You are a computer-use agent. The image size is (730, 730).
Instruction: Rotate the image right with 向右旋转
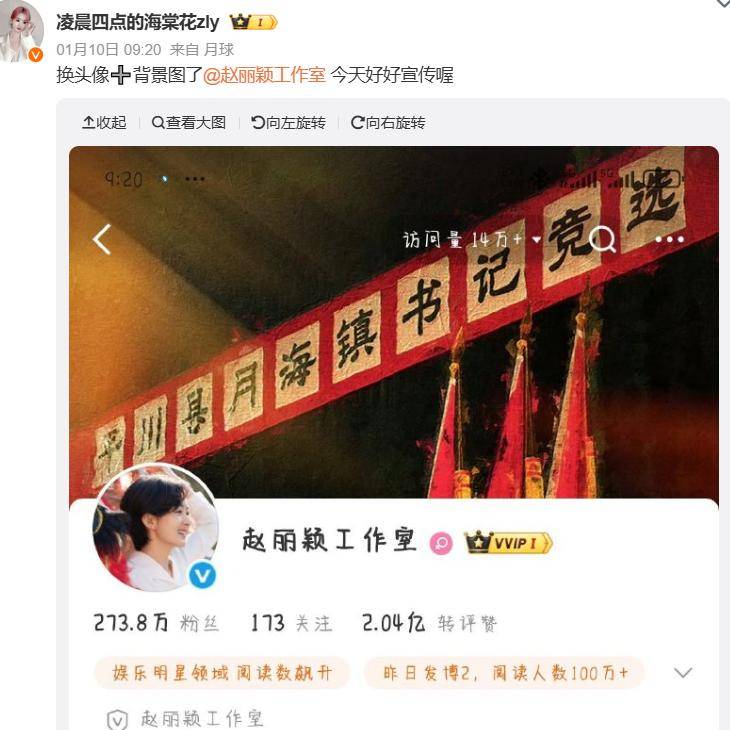coord(388,122)
